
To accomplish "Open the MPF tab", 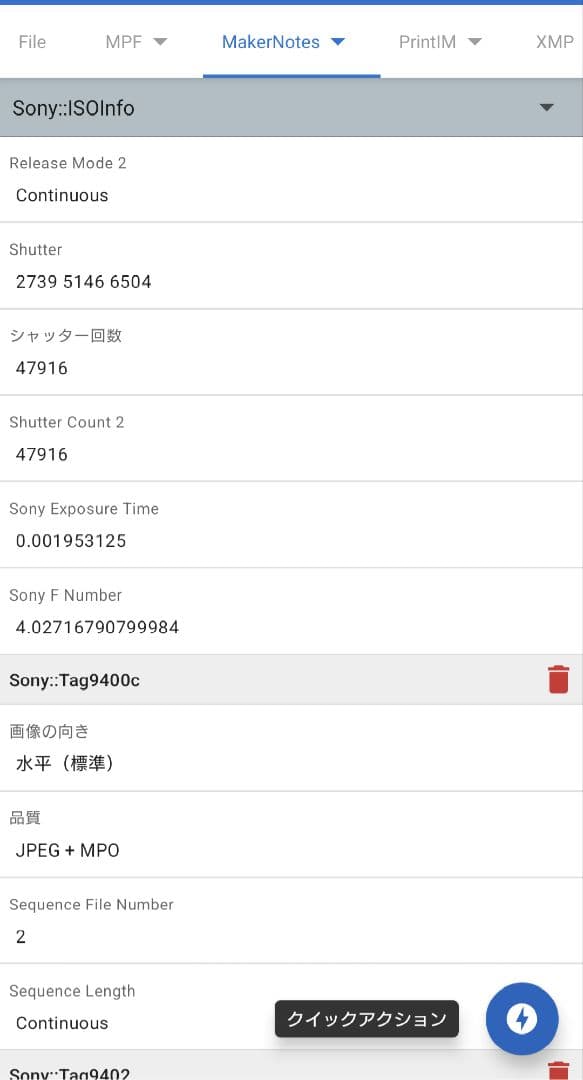I will (x=136, y=42).
